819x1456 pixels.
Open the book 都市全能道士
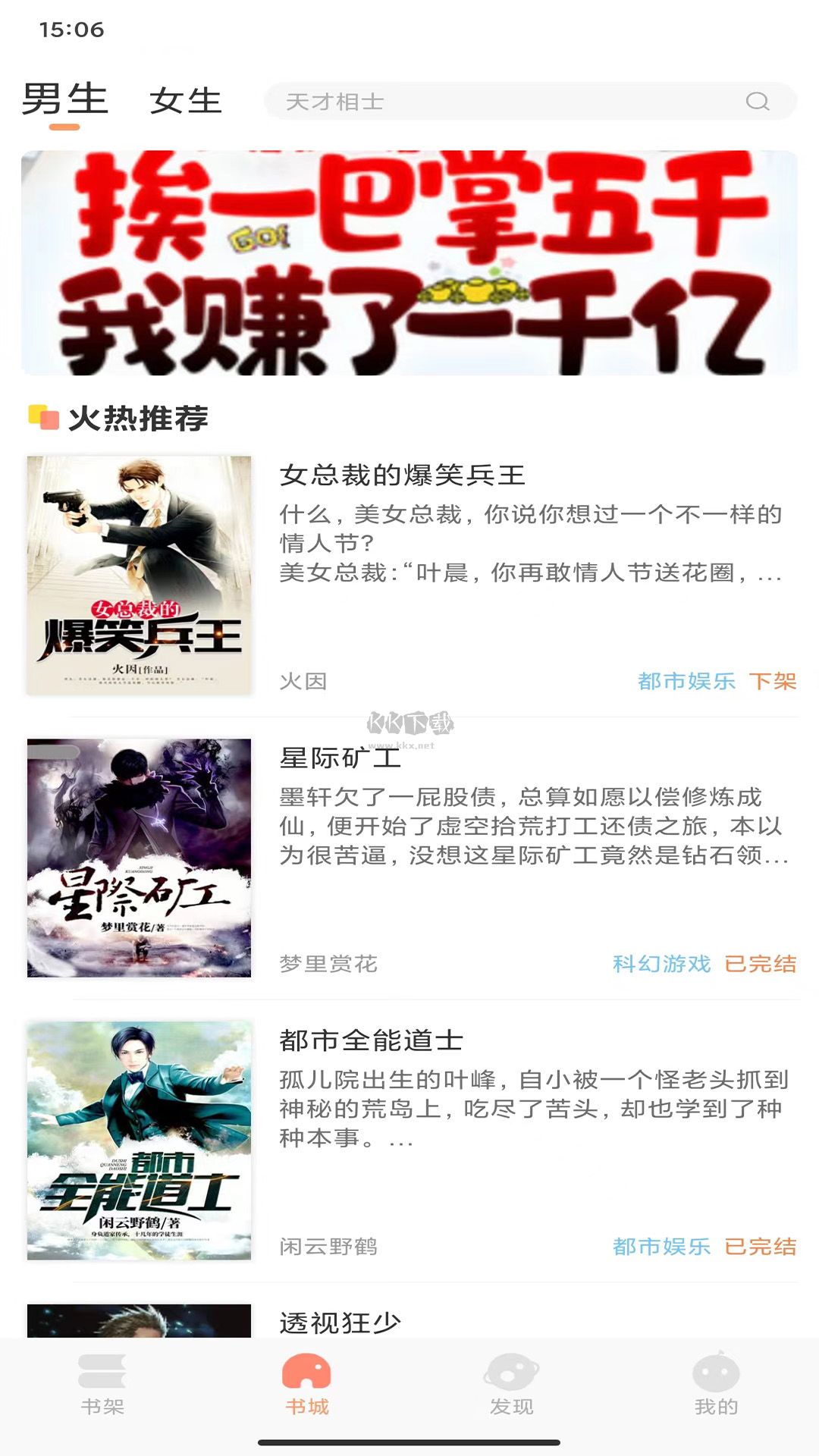pos(371,1040)
